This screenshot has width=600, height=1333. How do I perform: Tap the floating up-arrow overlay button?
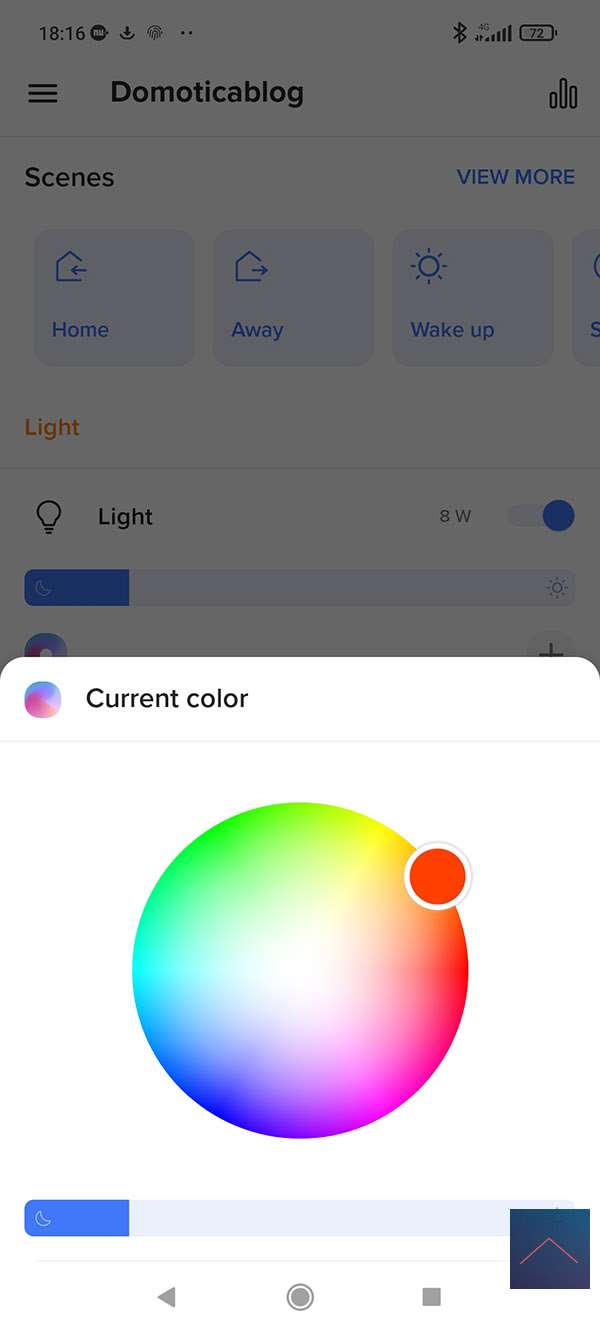click(549, 1248)
